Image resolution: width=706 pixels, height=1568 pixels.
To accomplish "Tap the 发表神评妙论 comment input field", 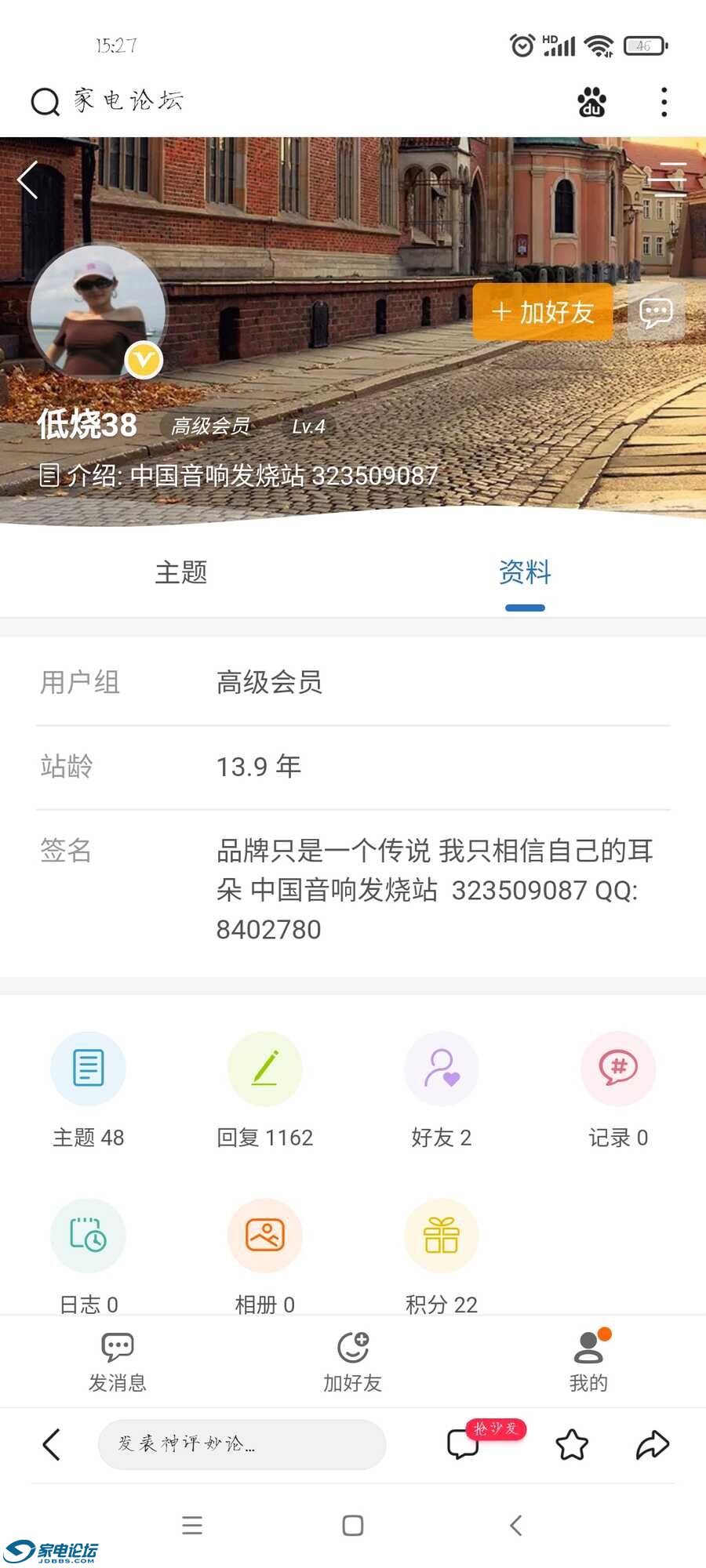I will coord(242,1445).
